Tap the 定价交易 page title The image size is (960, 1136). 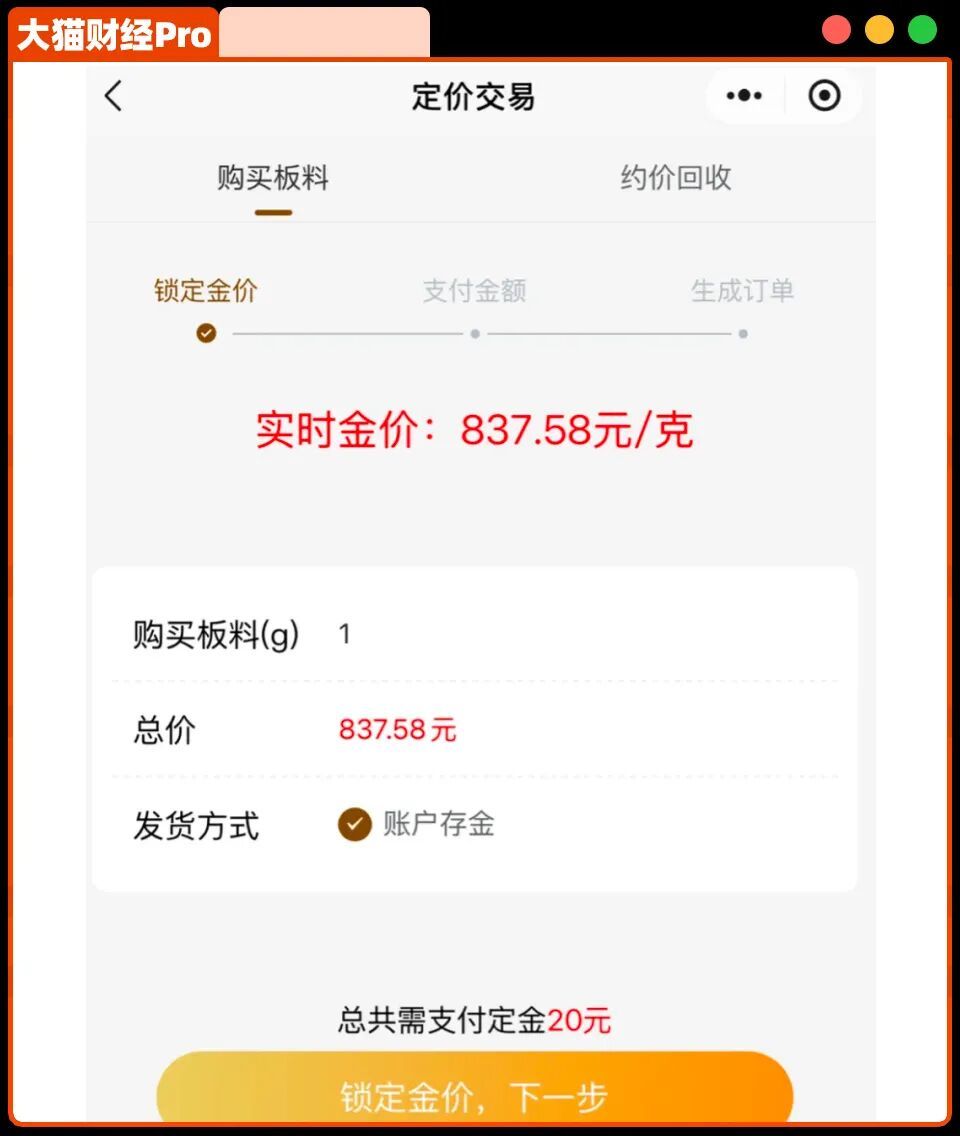click(x=473, y=96)
